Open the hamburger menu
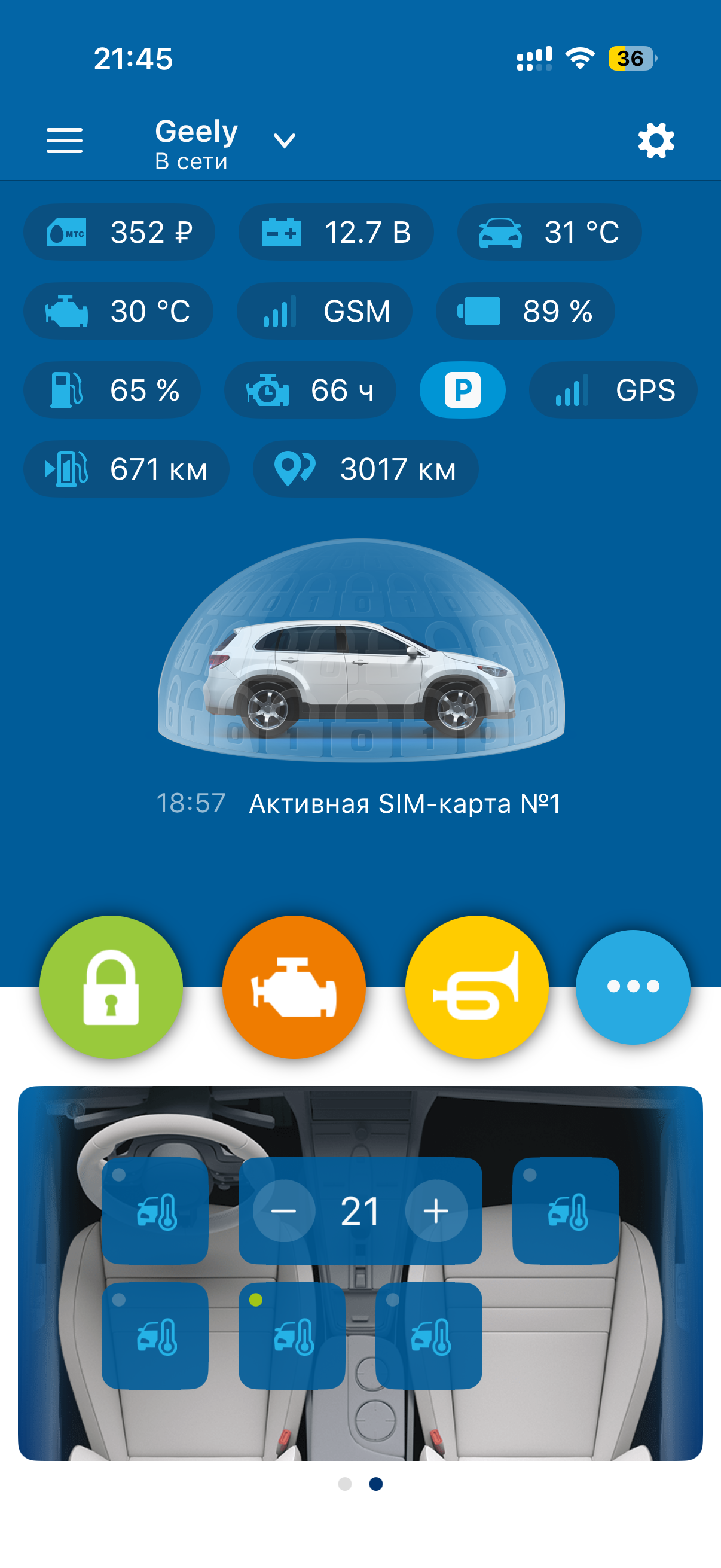Viewport: 721px width, 1568px height. [65, 141]
